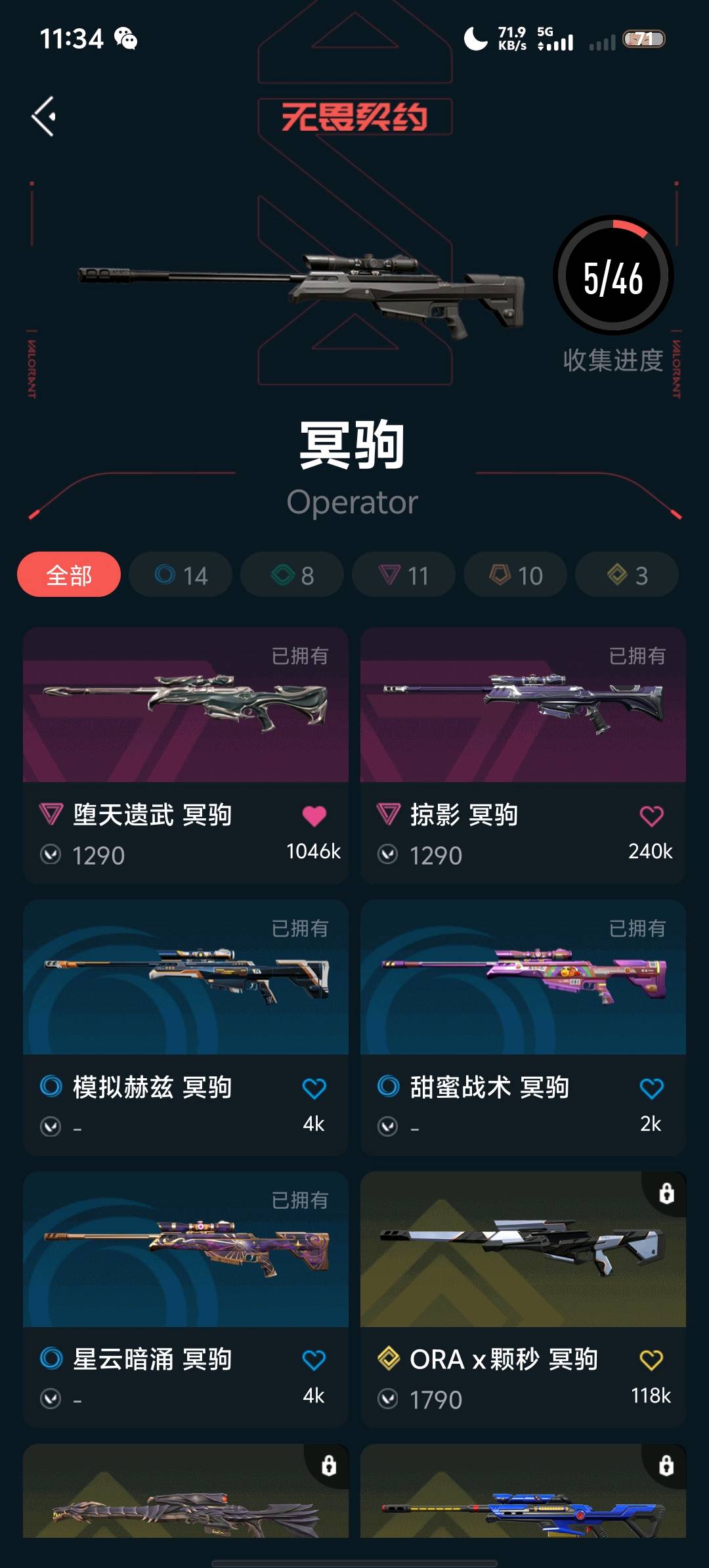The image size is (709, 1568).
Task: Like the ORA x颗秒 冥驹 skin
Action: pos(651,1360)
